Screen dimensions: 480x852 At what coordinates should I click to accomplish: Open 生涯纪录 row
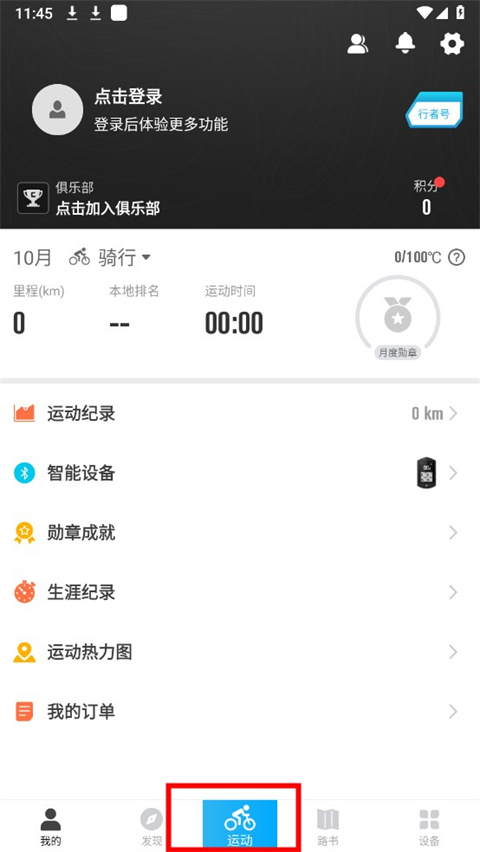[x=240, y=592]
